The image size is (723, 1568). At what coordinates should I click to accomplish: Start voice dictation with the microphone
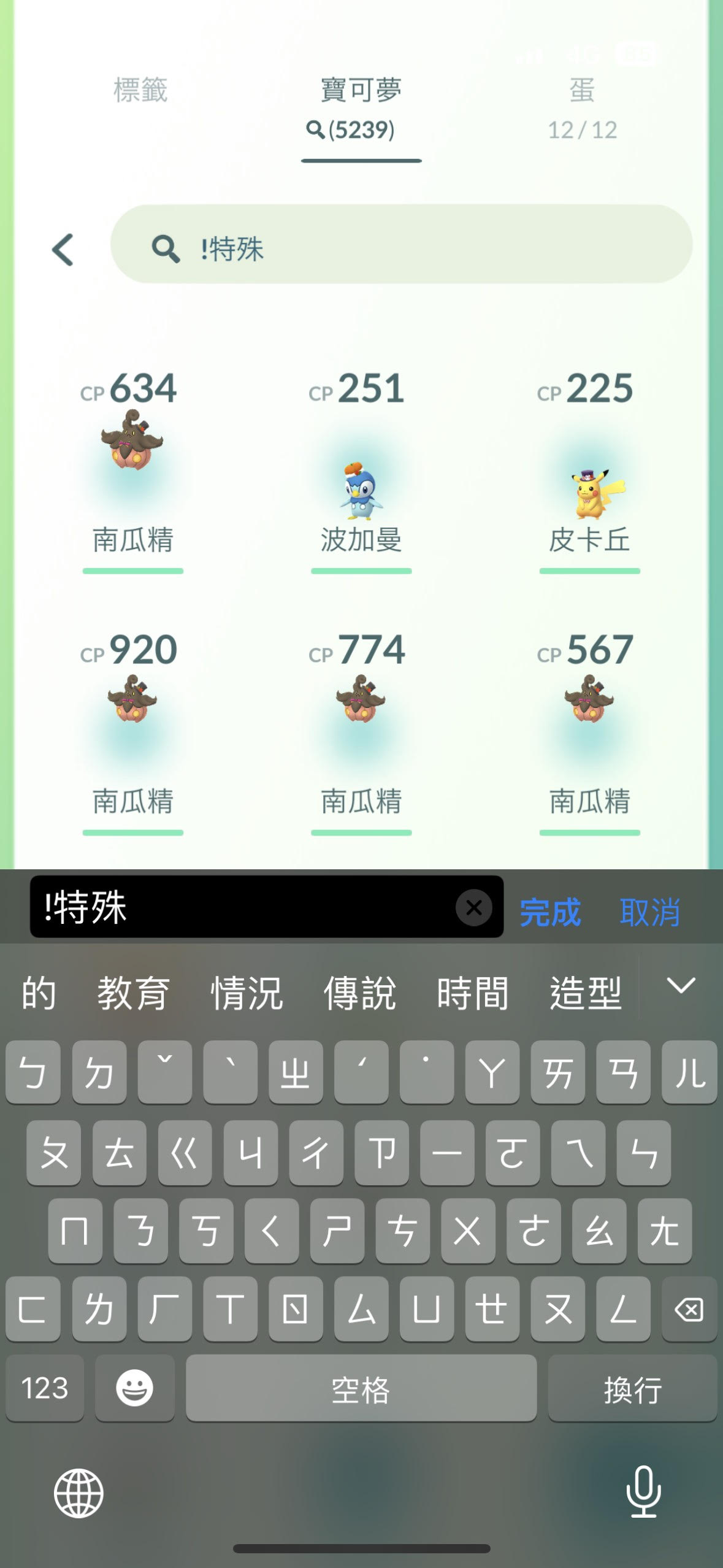coord(643,1491)
